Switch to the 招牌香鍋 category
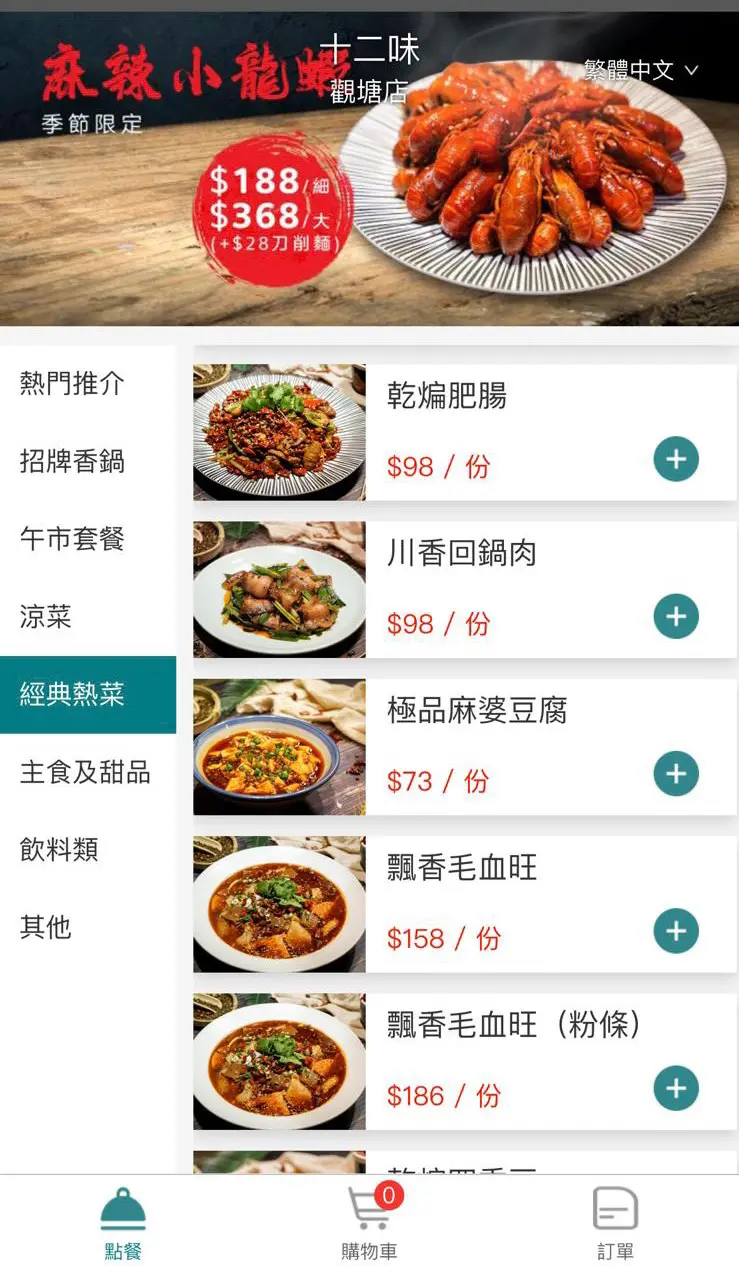 (x=72, y=461)
